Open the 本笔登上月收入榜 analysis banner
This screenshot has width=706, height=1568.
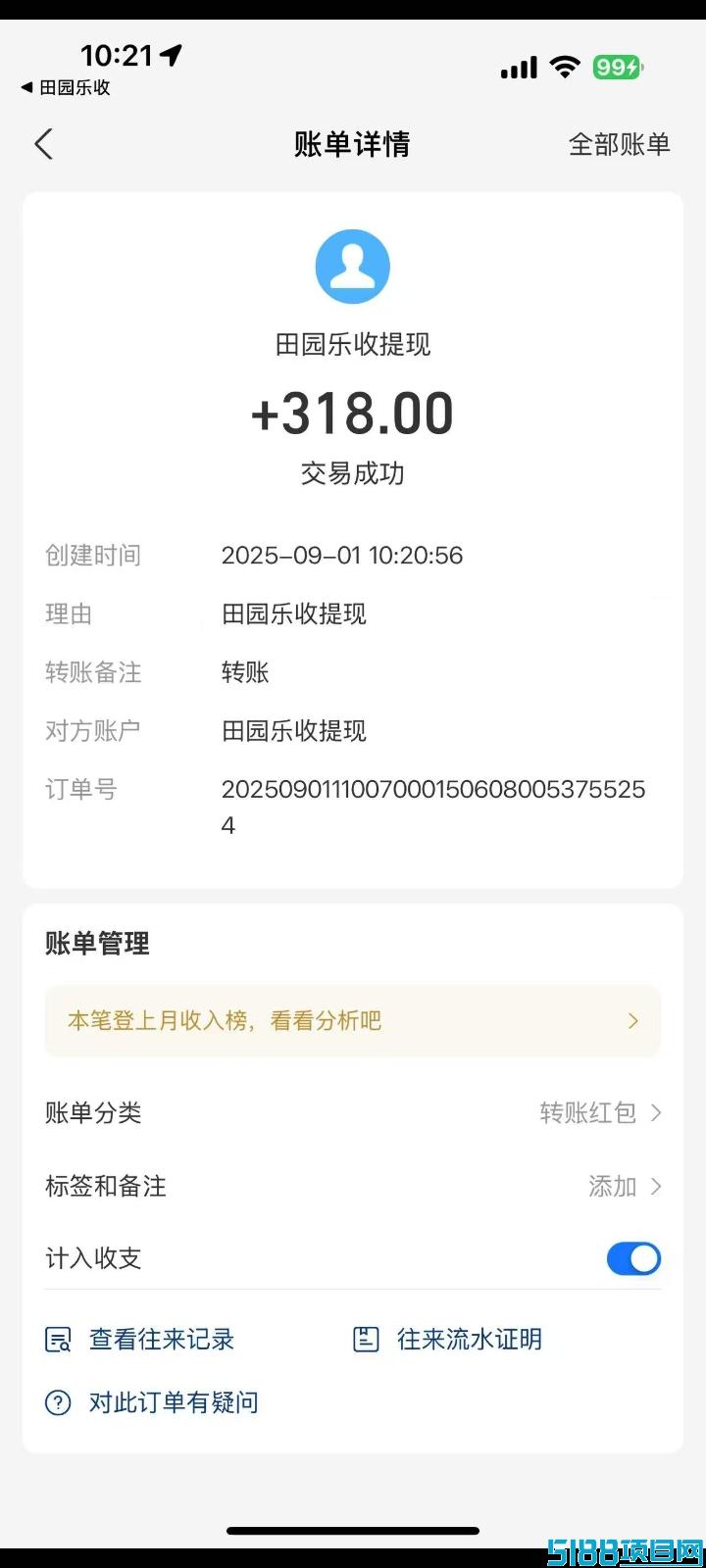353,1020
